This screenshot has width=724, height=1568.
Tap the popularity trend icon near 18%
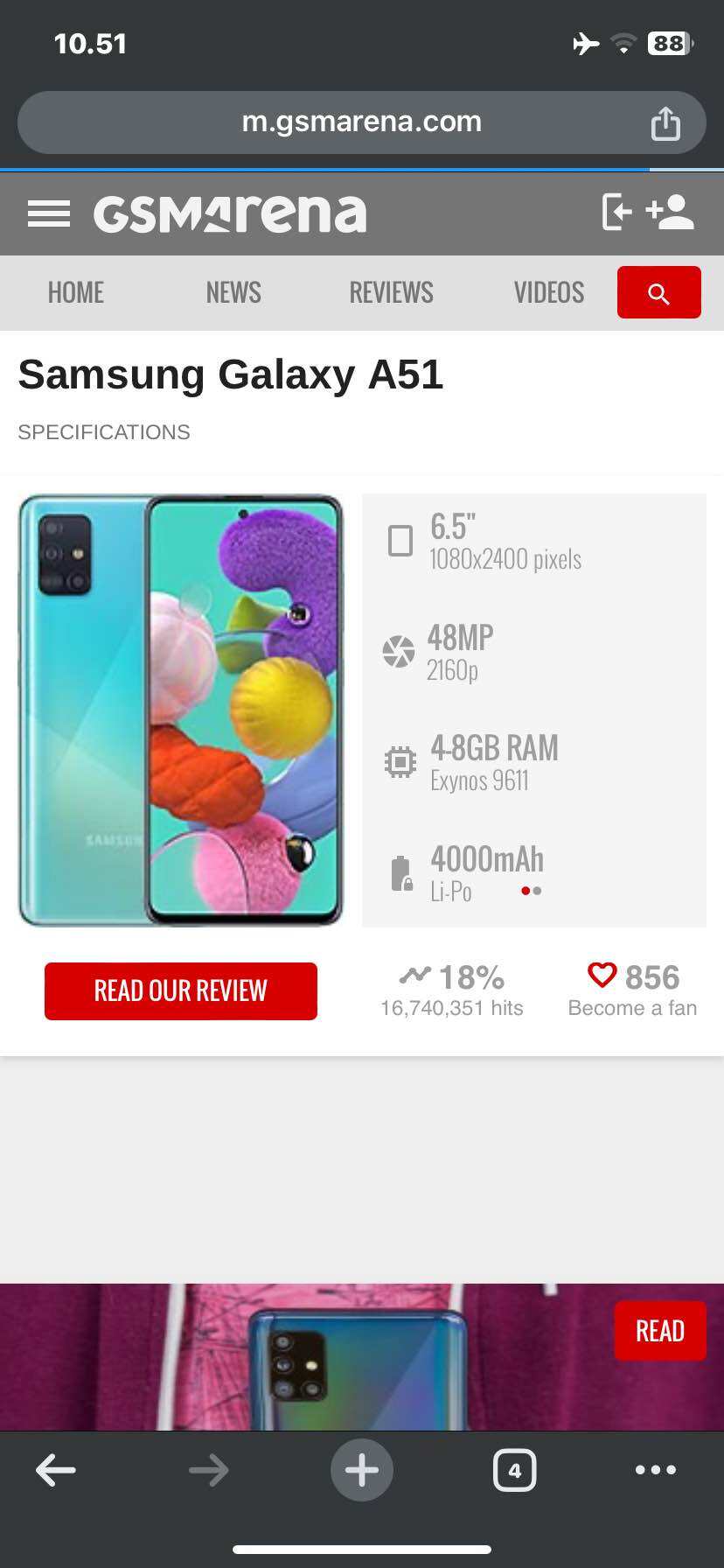coord(413,974)
